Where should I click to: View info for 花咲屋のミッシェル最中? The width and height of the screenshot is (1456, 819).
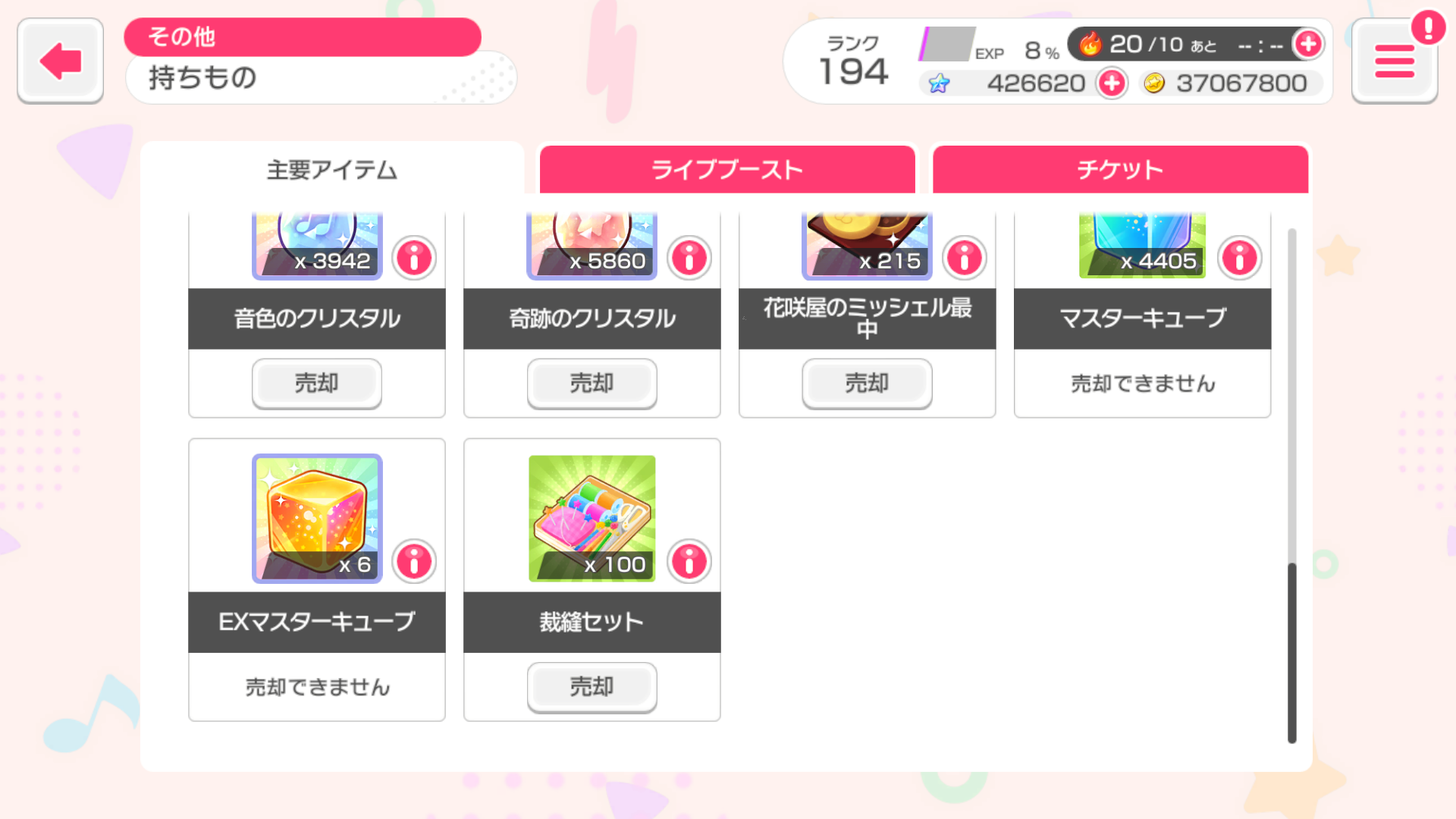coord(965,258)
